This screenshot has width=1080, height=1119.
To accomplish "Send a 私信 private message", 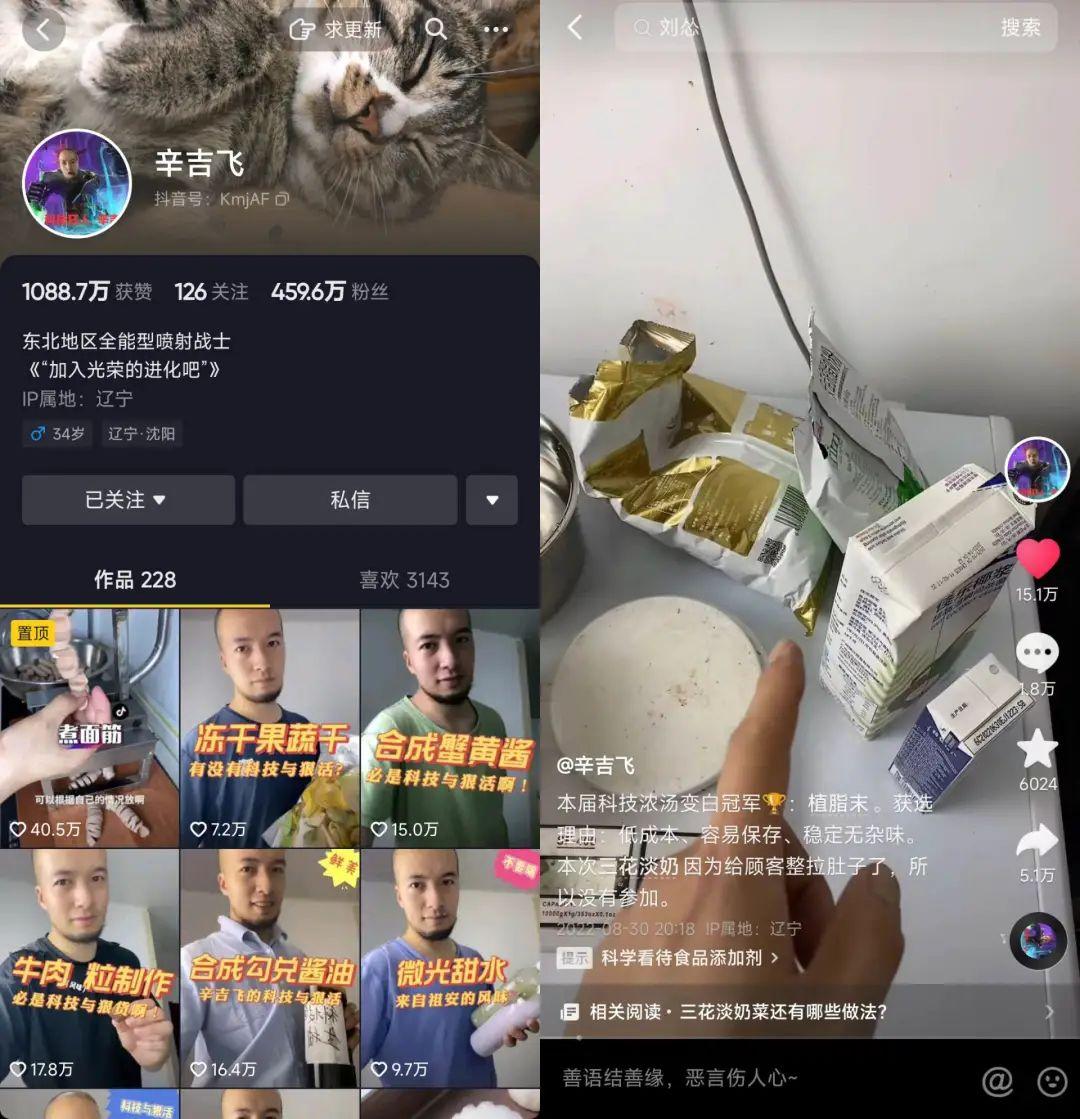I will coord(350,500).
